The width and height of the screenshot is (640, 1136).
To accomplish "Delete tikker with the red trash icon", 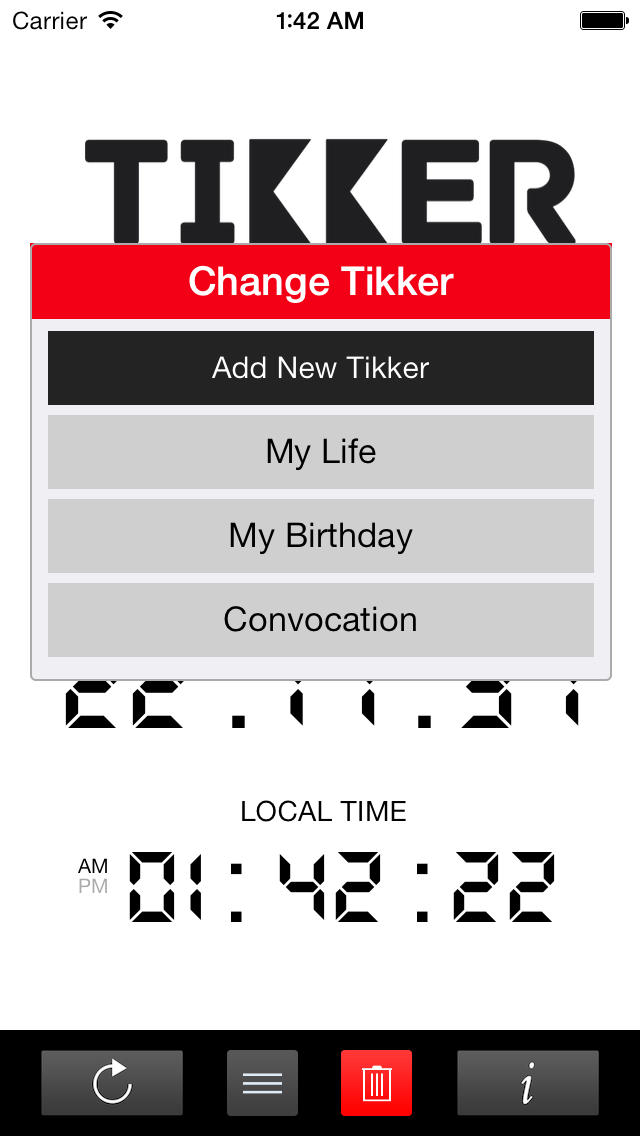I will coord(376,1083).
